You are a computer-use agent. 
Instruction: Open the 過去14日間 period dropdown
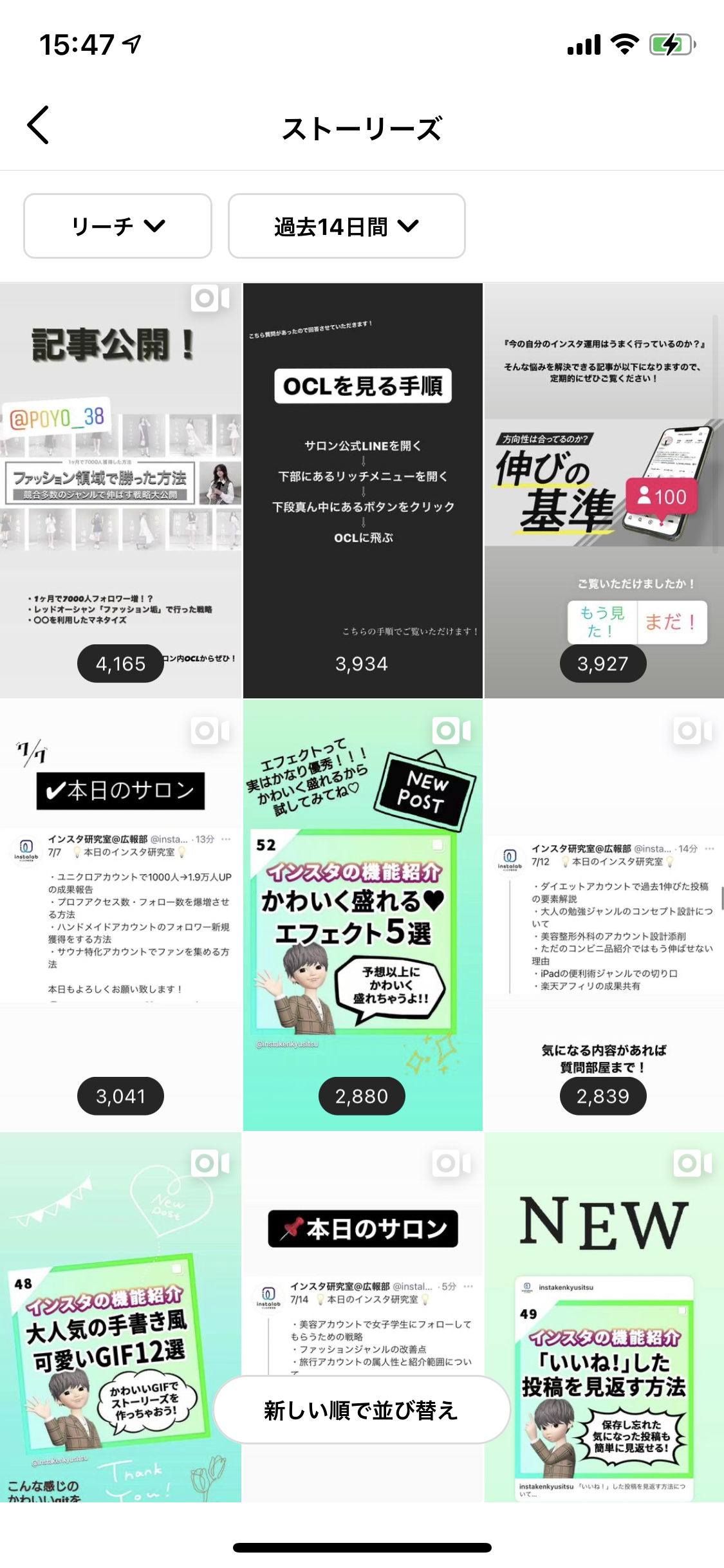[x=346, y=226]
